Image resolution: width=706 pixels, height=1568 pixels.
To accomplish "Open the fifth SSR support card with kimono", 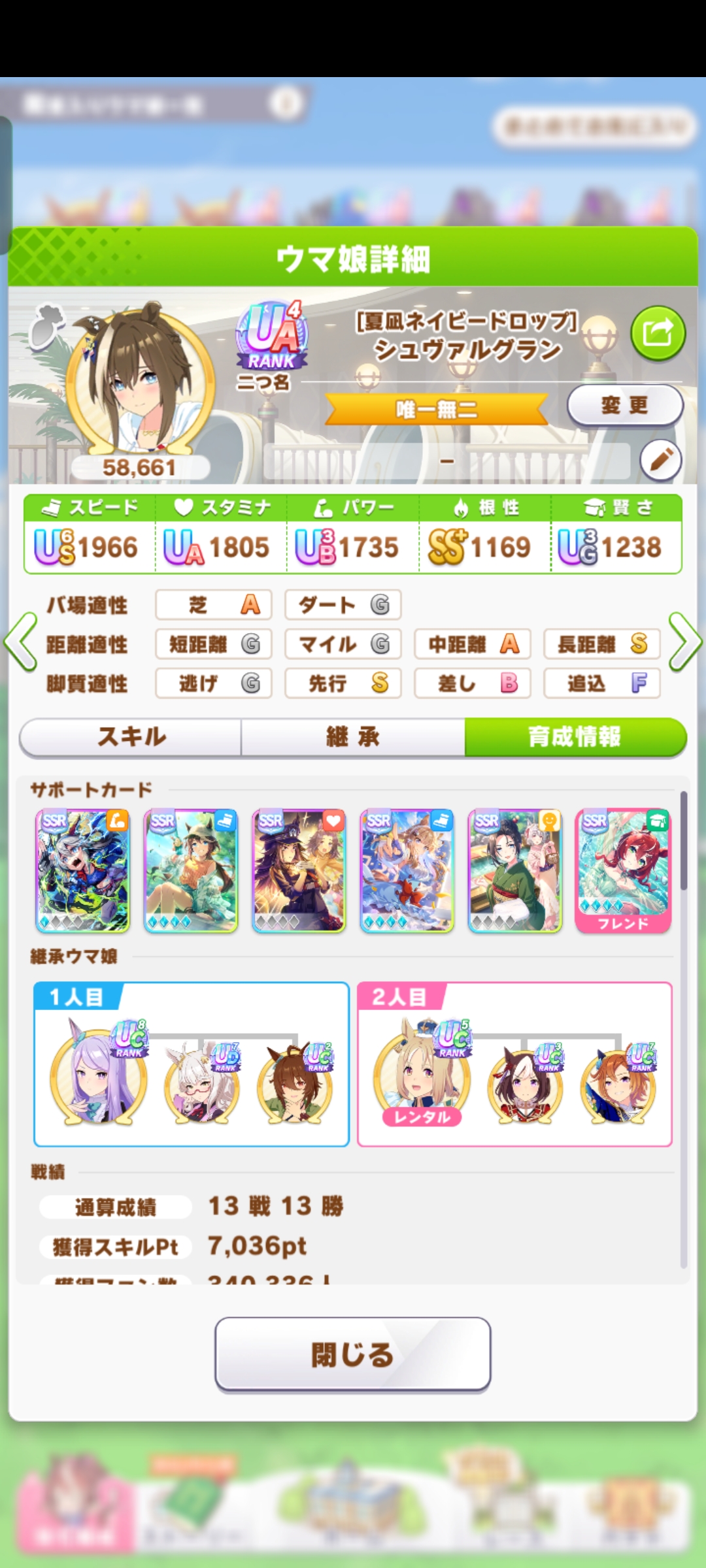I will (514, 870).
